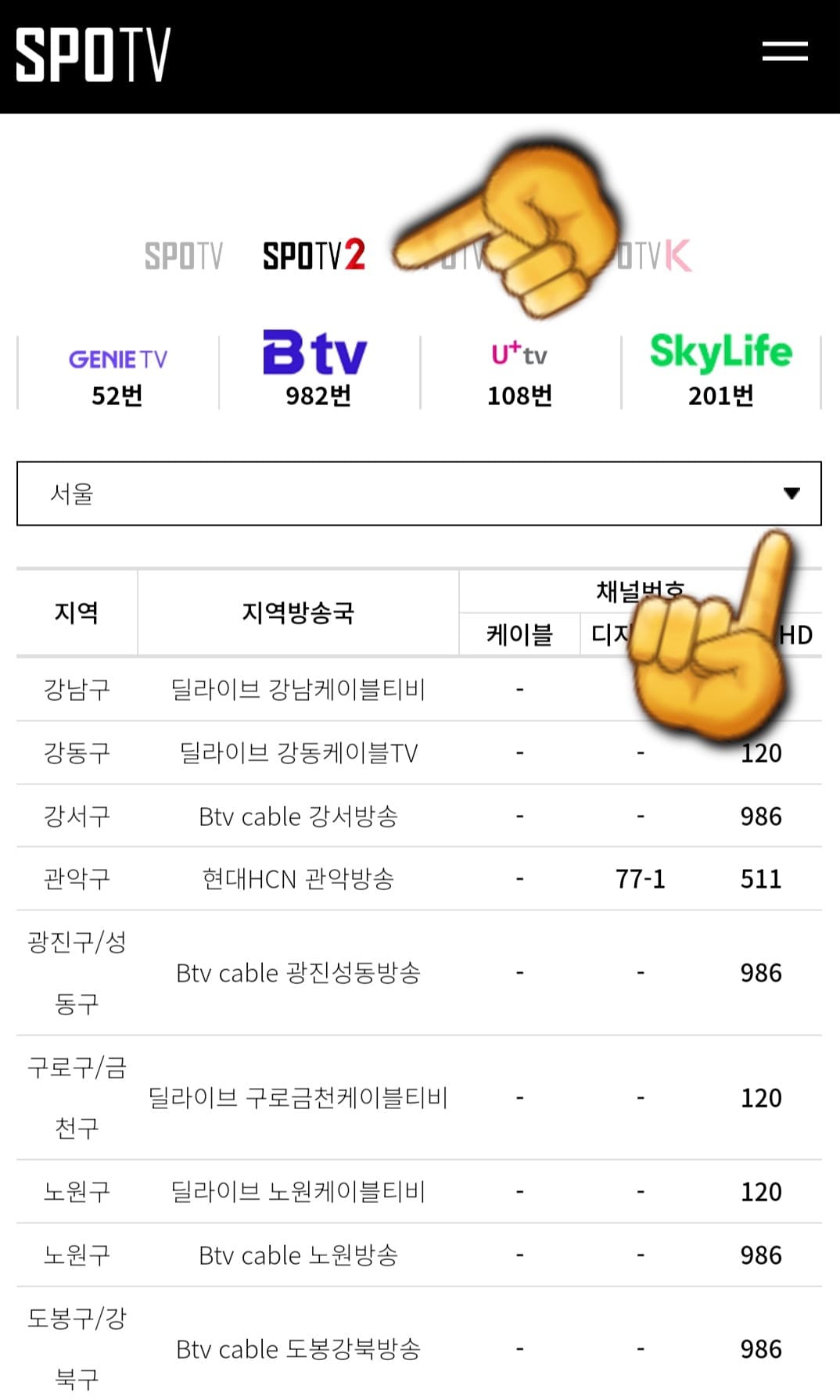Click the SkyLife provider logo
This screenshot has height=1400, width=840.
[x=719, y=352]
